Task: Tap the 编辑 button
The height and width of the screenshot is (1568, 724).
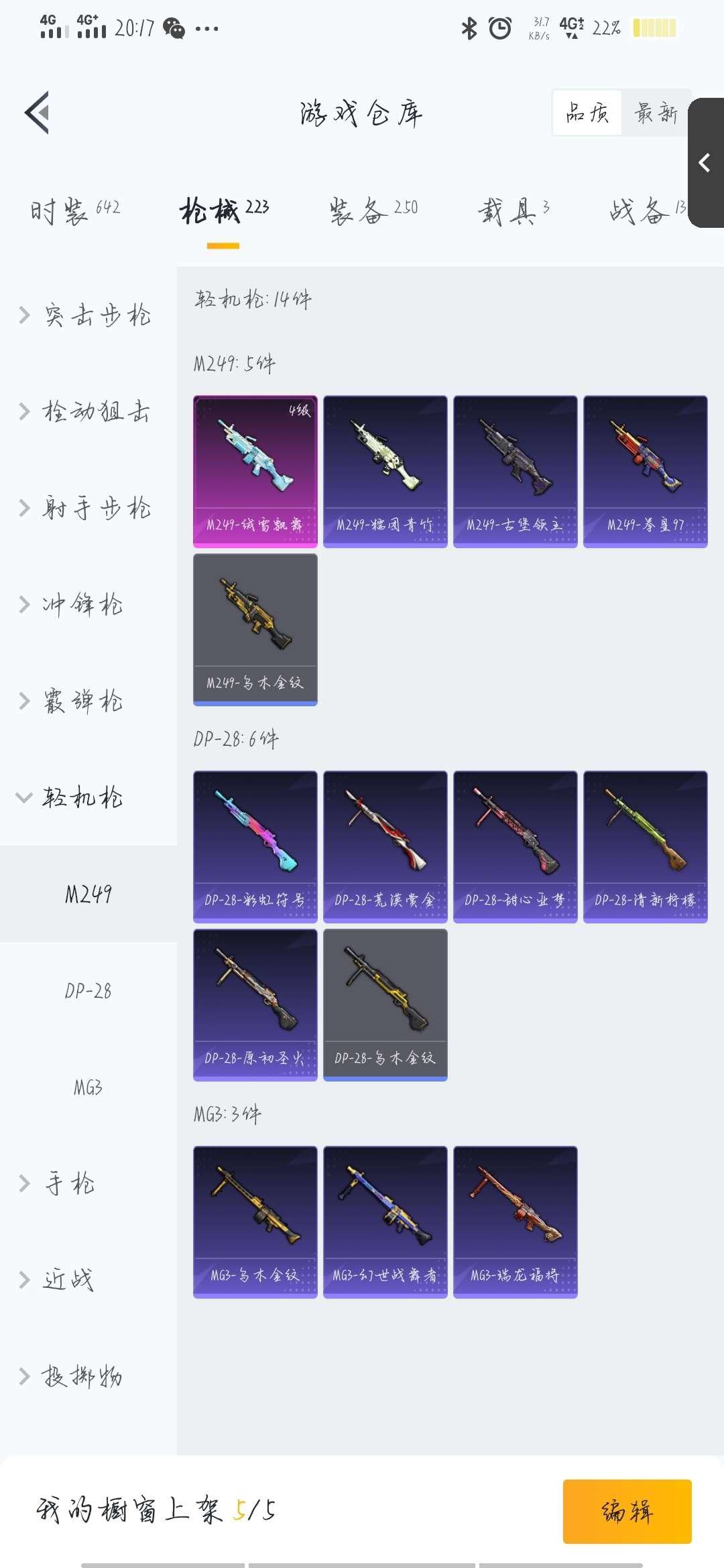Action: click(627, 1511)
